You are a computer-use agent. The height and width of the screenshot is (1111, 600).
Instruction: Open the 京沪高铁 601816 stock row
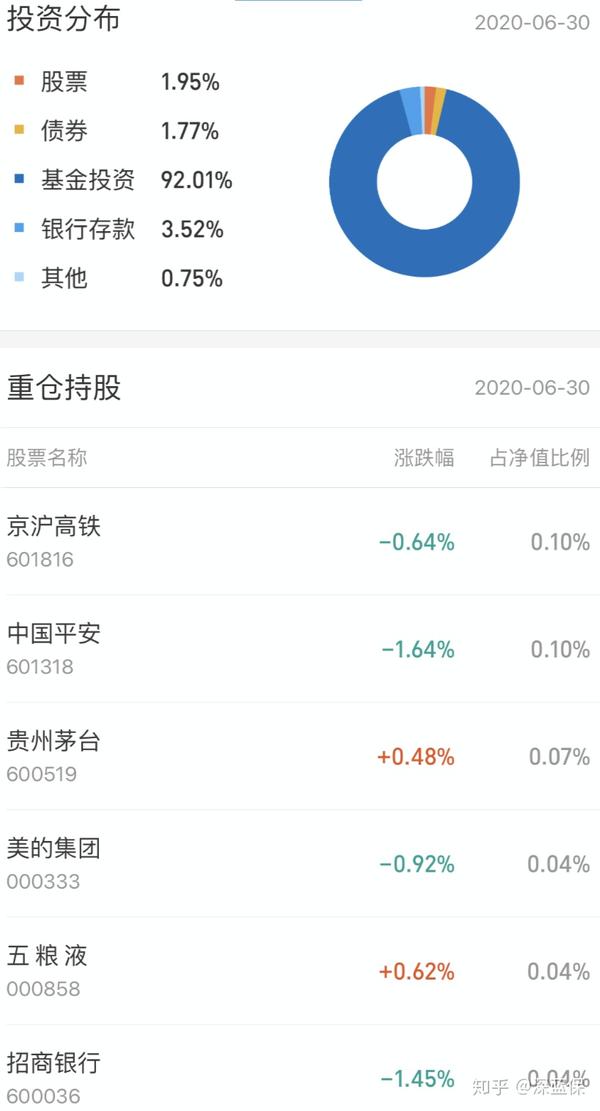pos(300,541)
